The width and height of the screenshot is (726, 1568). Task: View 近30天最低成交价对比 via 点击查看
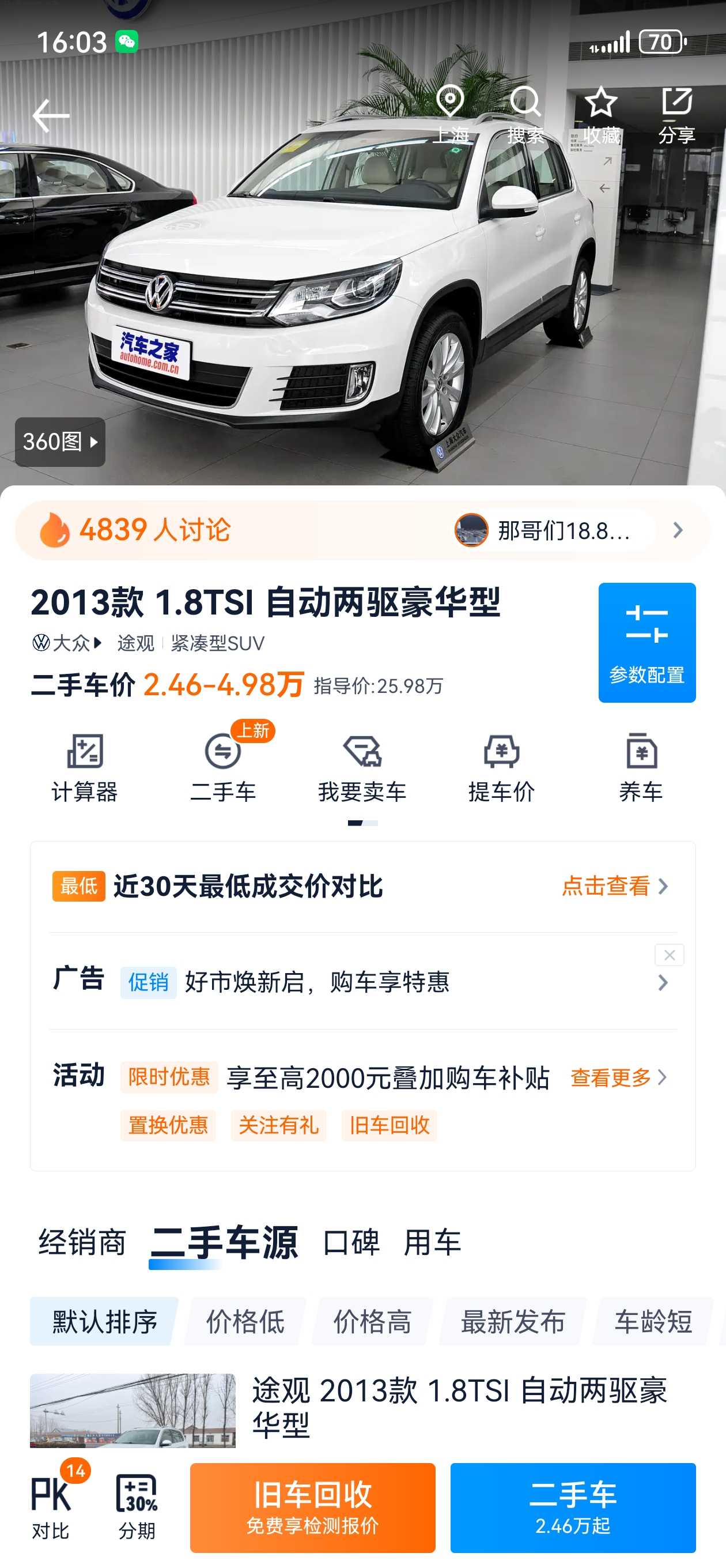coord(614,885)
